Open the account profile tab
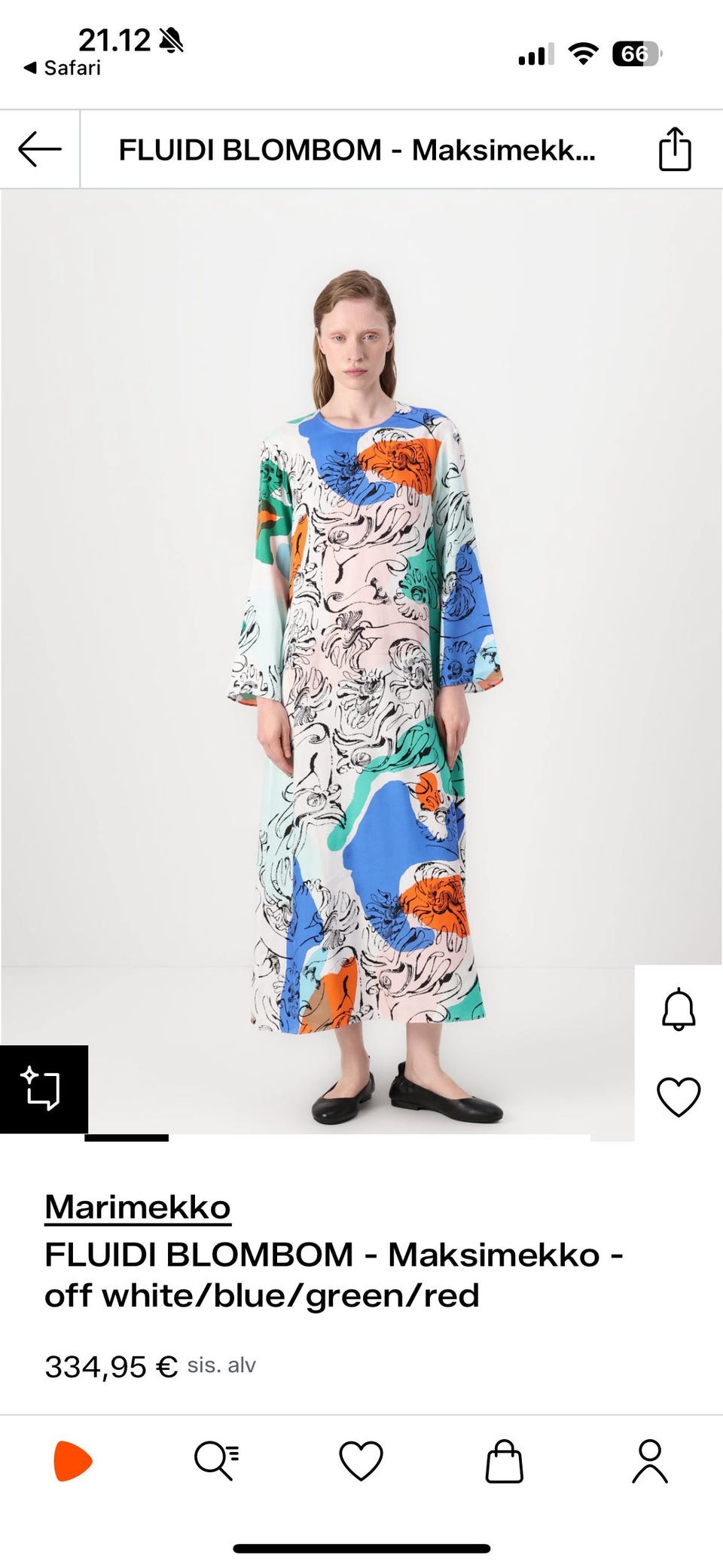The width and height of the screenshot is (723, 1568). point(650,1461)
